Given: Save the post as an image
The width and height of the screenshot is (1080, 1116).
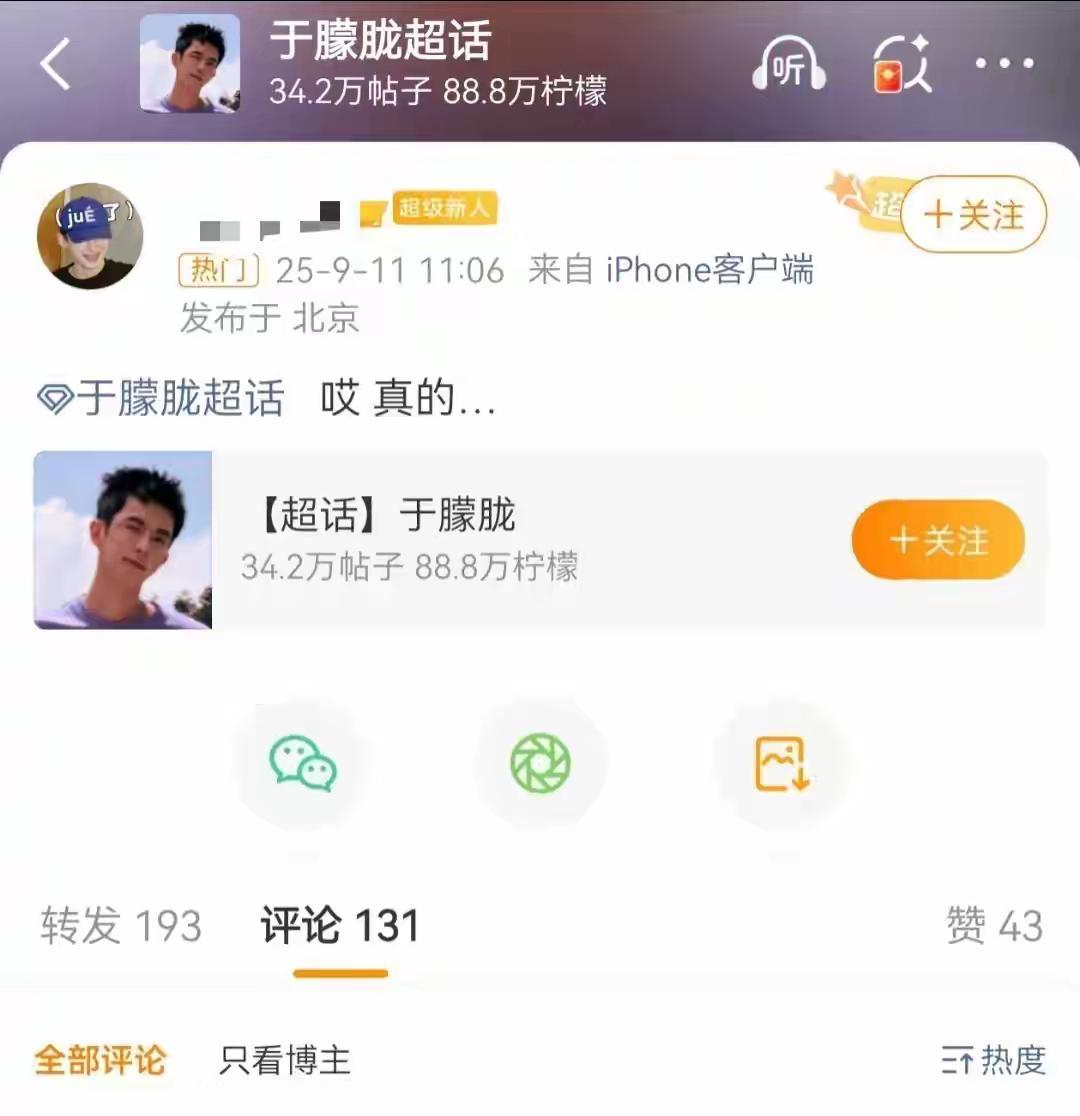Looking at the screenshot, I should point(782,764).
